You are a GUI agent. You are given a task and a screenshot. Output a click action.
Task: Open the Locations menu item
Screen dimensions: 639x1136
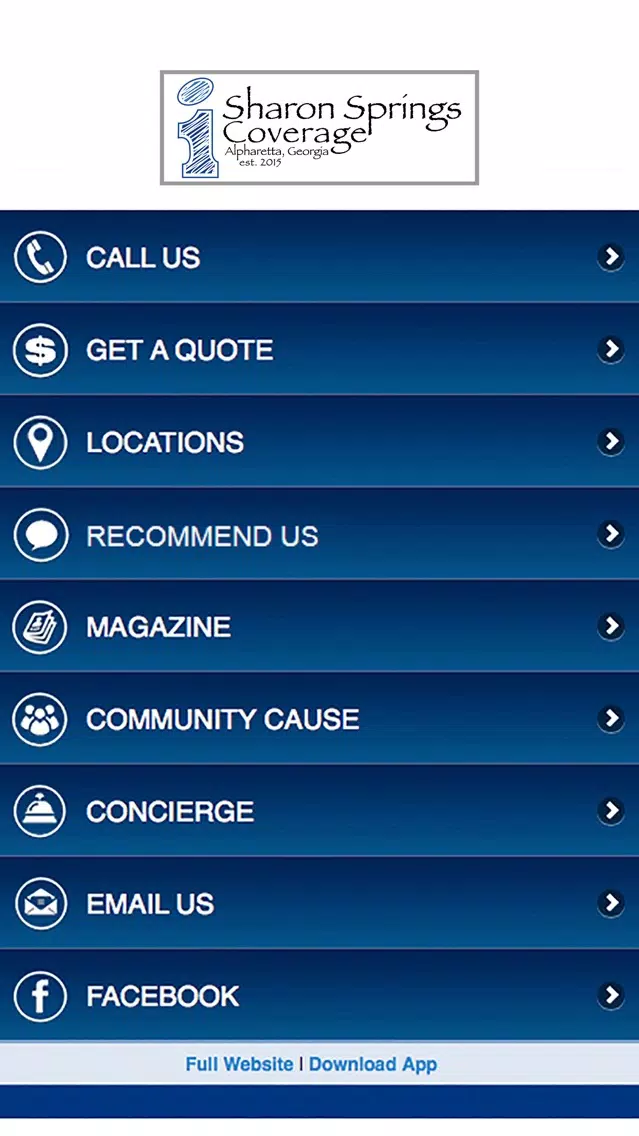coord(320,441)
